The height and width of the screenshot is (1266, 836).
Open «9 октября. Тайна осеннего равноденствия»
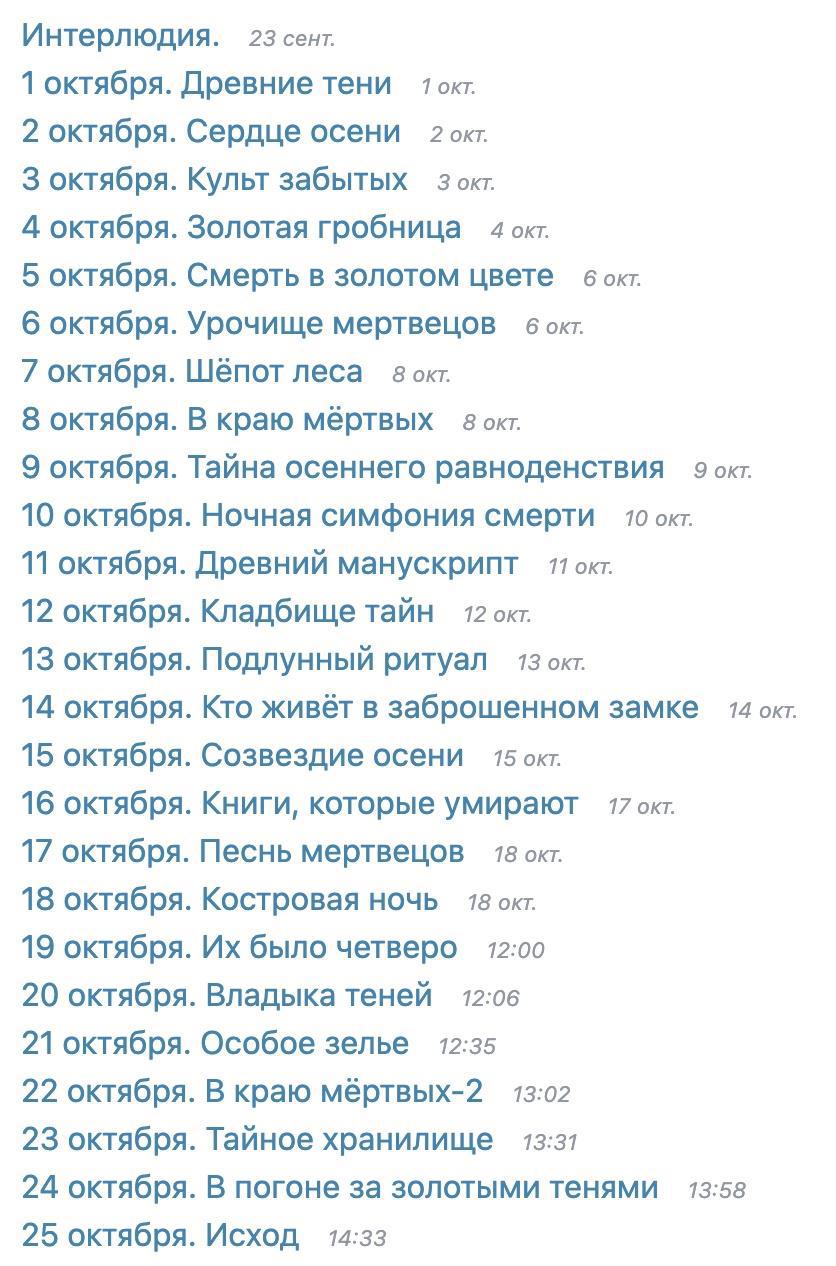point(343,468)
